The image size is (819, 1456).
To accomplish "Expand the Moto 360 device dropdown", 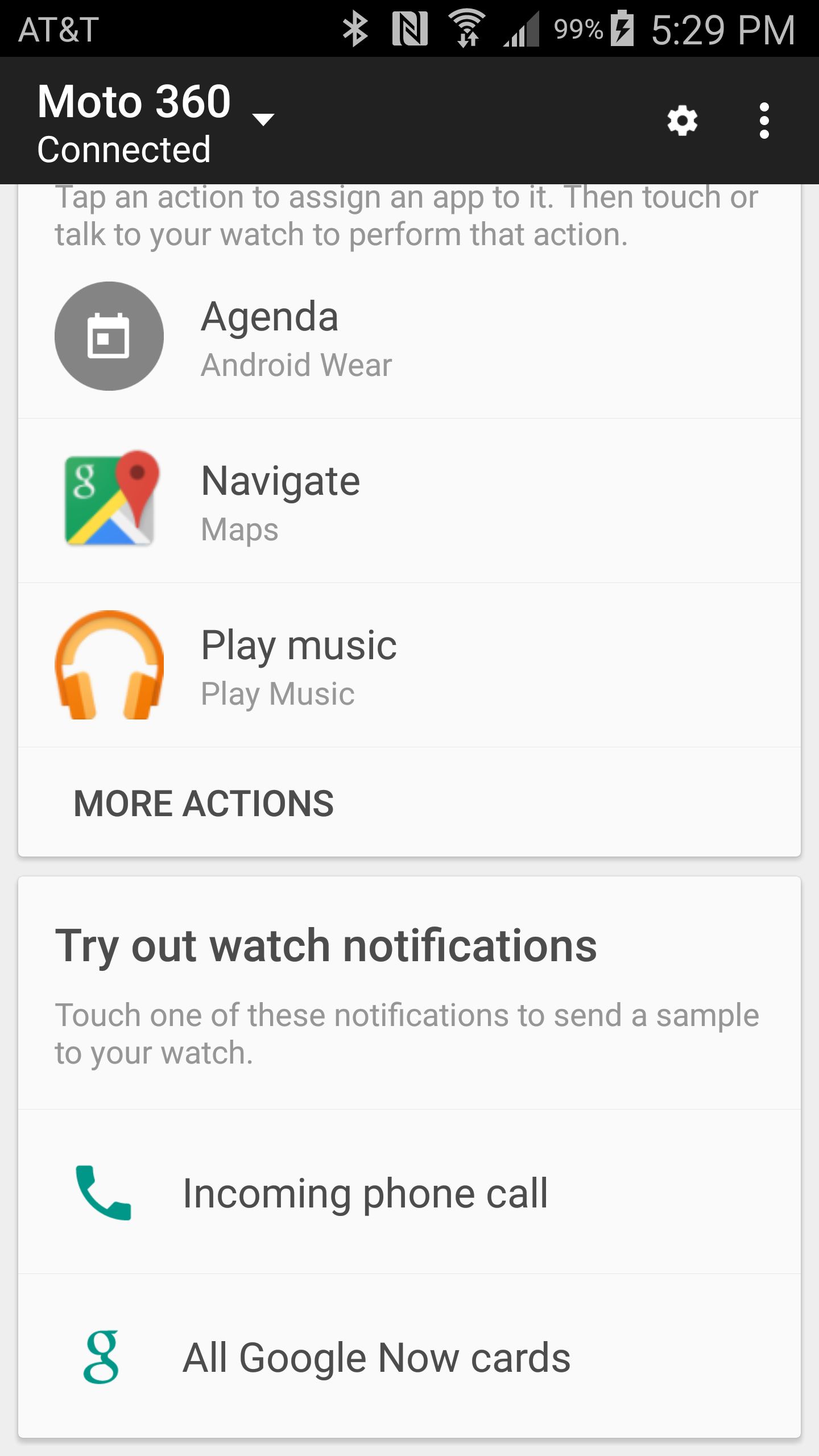I will click(156, 121).
